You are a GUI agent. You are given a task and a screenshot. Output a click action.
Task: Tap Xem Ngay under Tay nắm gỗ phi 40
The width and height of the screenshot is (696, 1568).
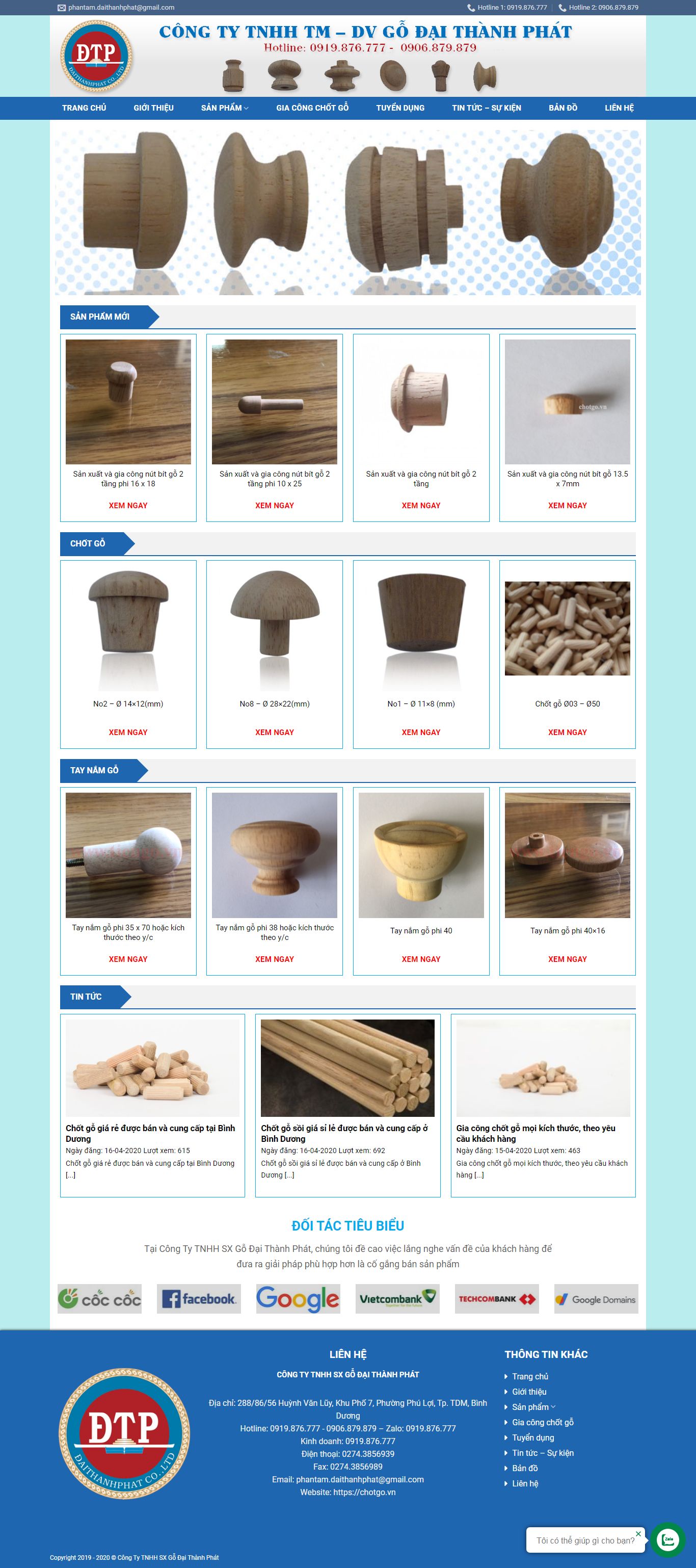click(421, 959)
